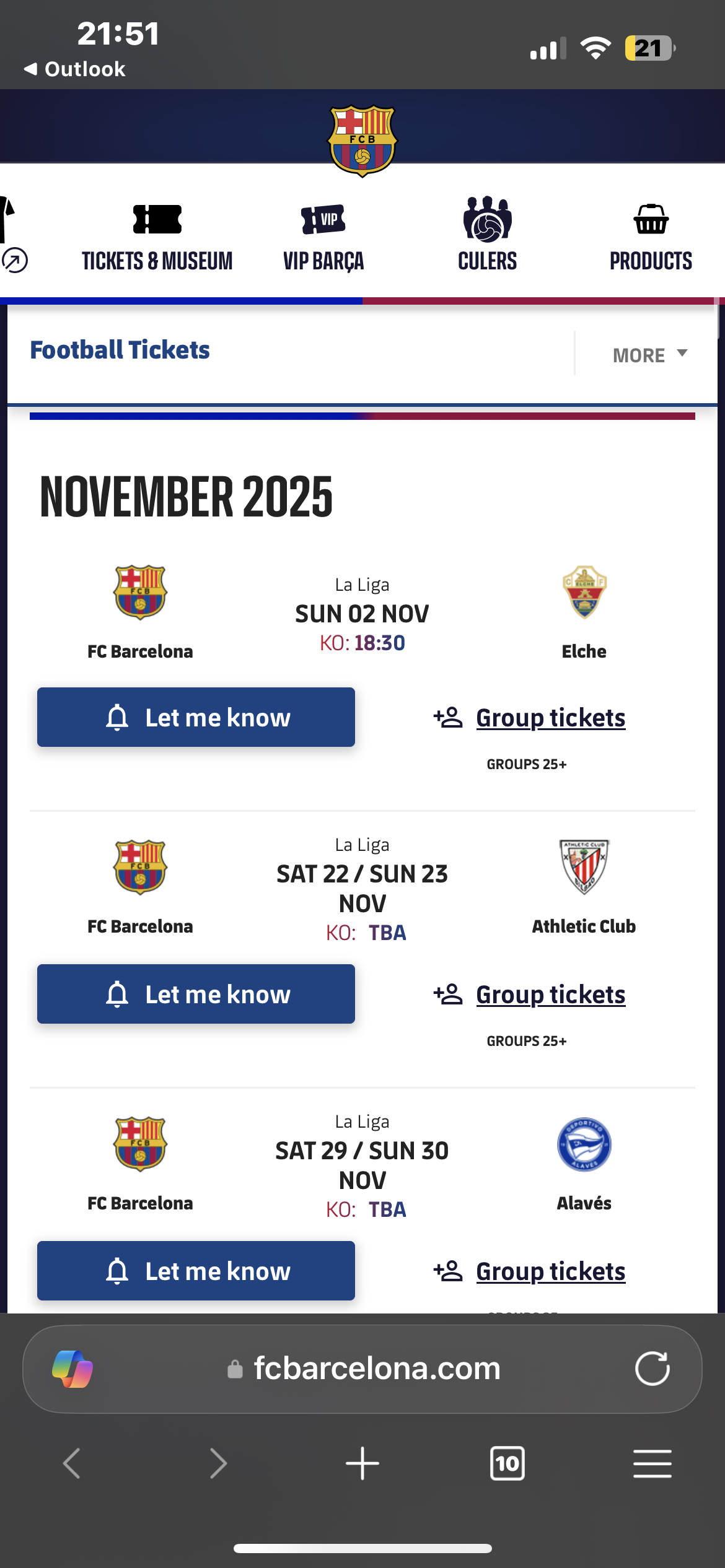Expand the MORE dropdown

click(650, 355)
